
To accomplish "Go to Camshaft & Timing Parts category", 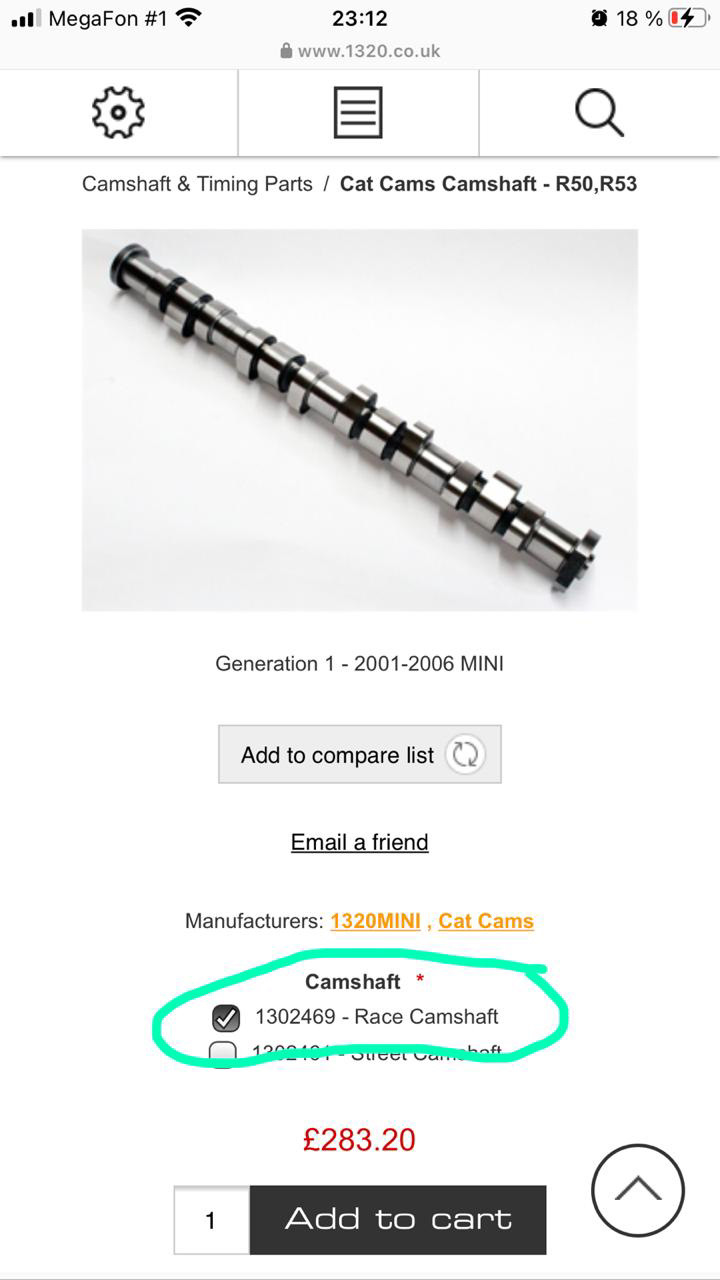I will pyautogui.click(x=197, y=184).
